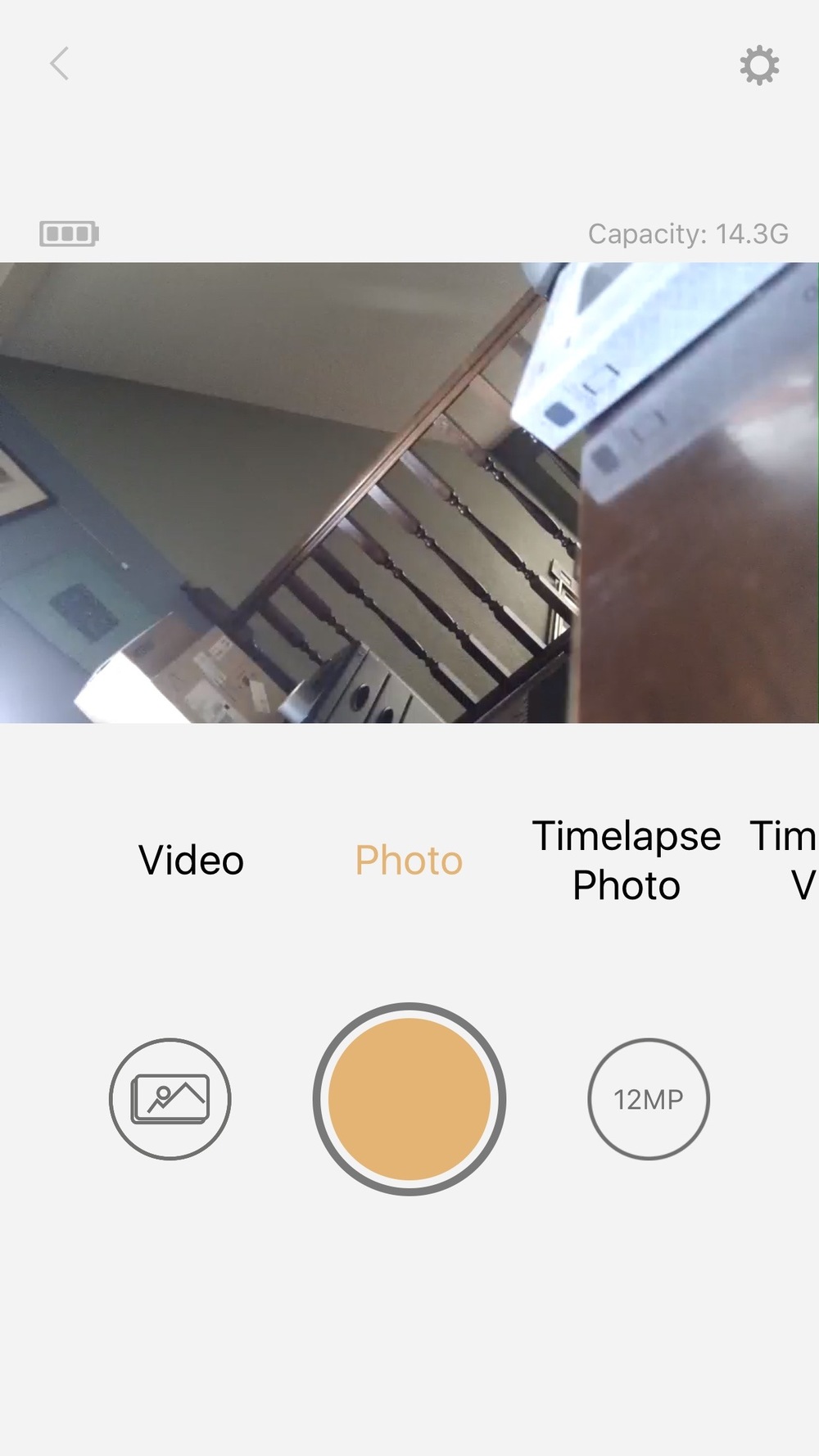Select the Photo mode
The width and height of the screenshot is (819, 1456).
(x=409, y=861)
